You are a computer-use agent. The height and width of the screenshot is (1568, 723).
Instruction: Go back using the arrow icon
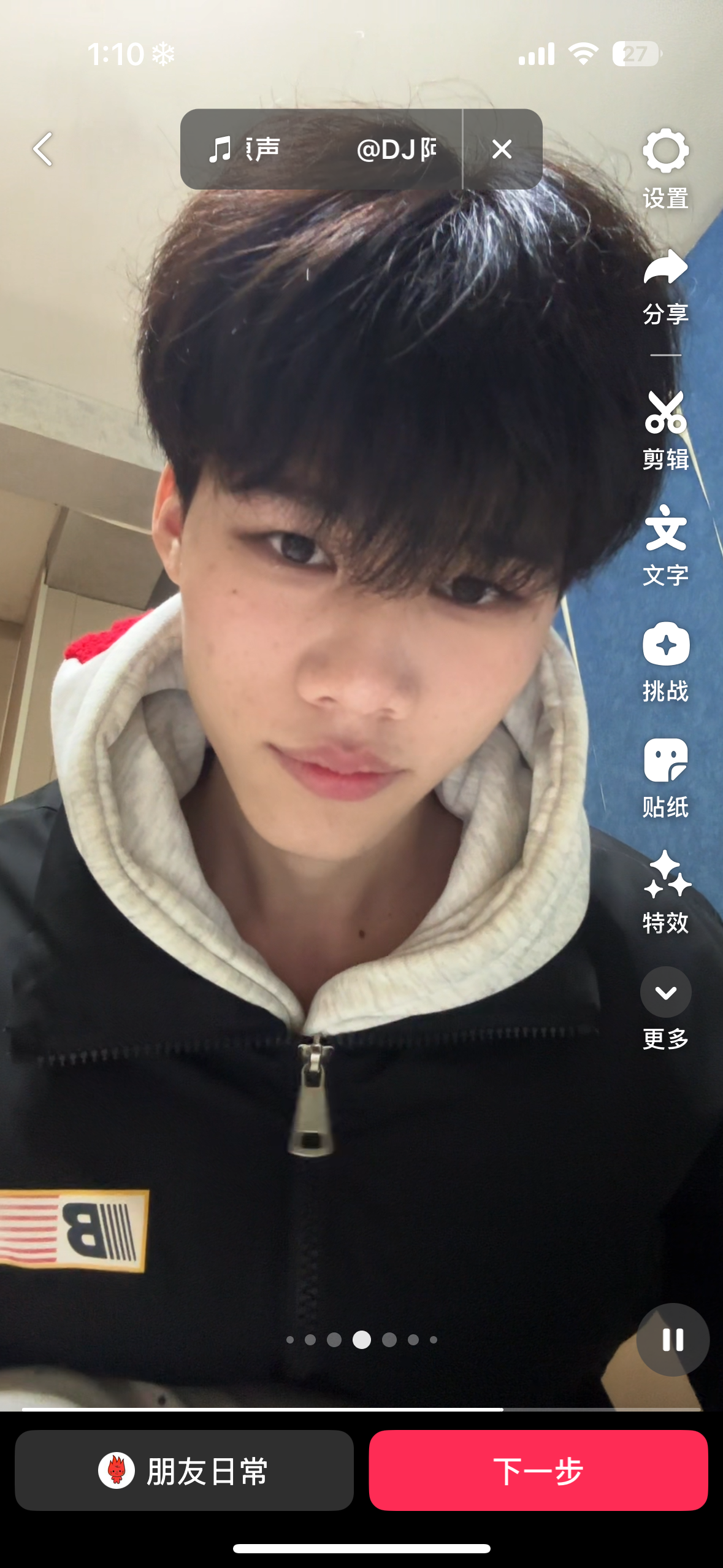point(43,149)
